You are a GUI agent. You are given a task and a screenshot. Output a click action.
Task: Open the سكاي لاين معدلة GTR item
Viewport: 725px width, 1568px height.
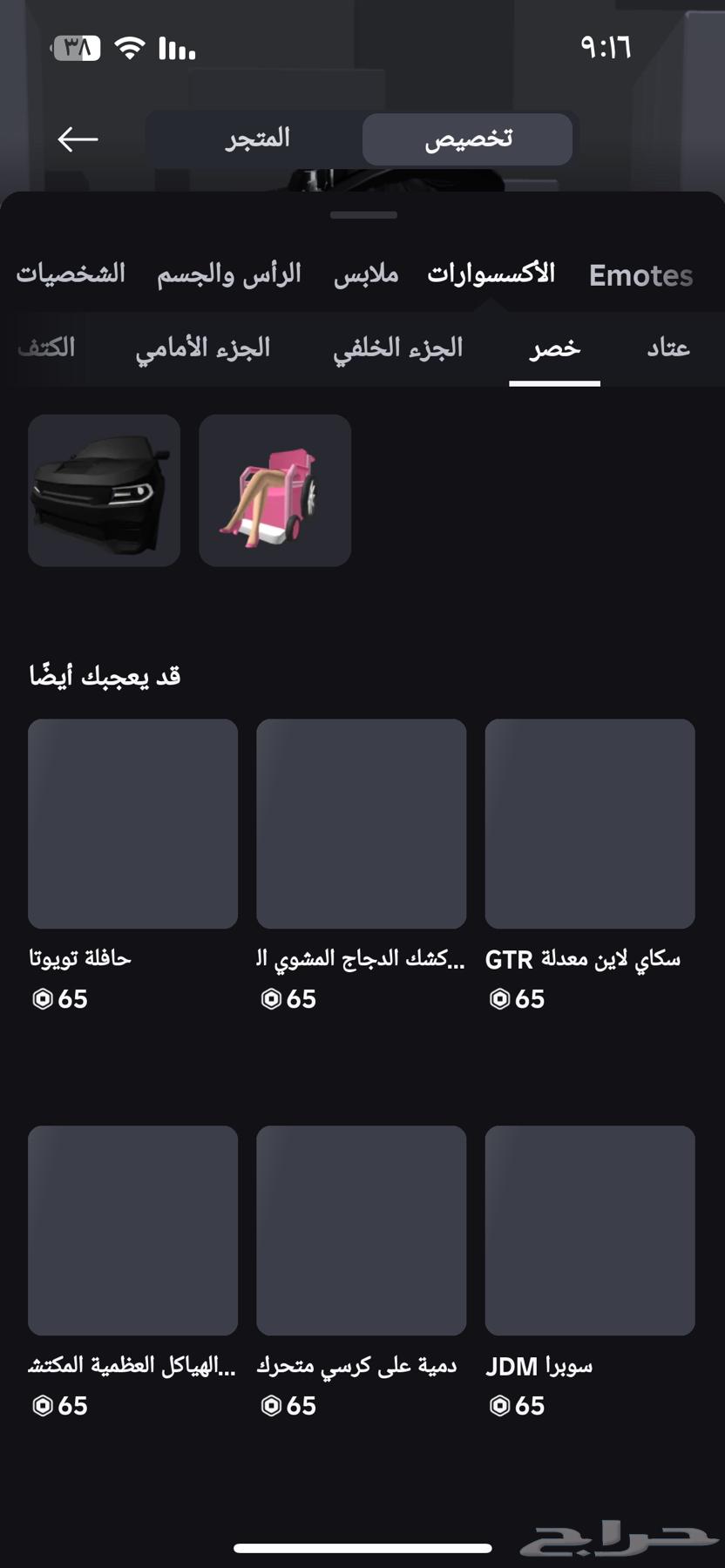[590, 823]
